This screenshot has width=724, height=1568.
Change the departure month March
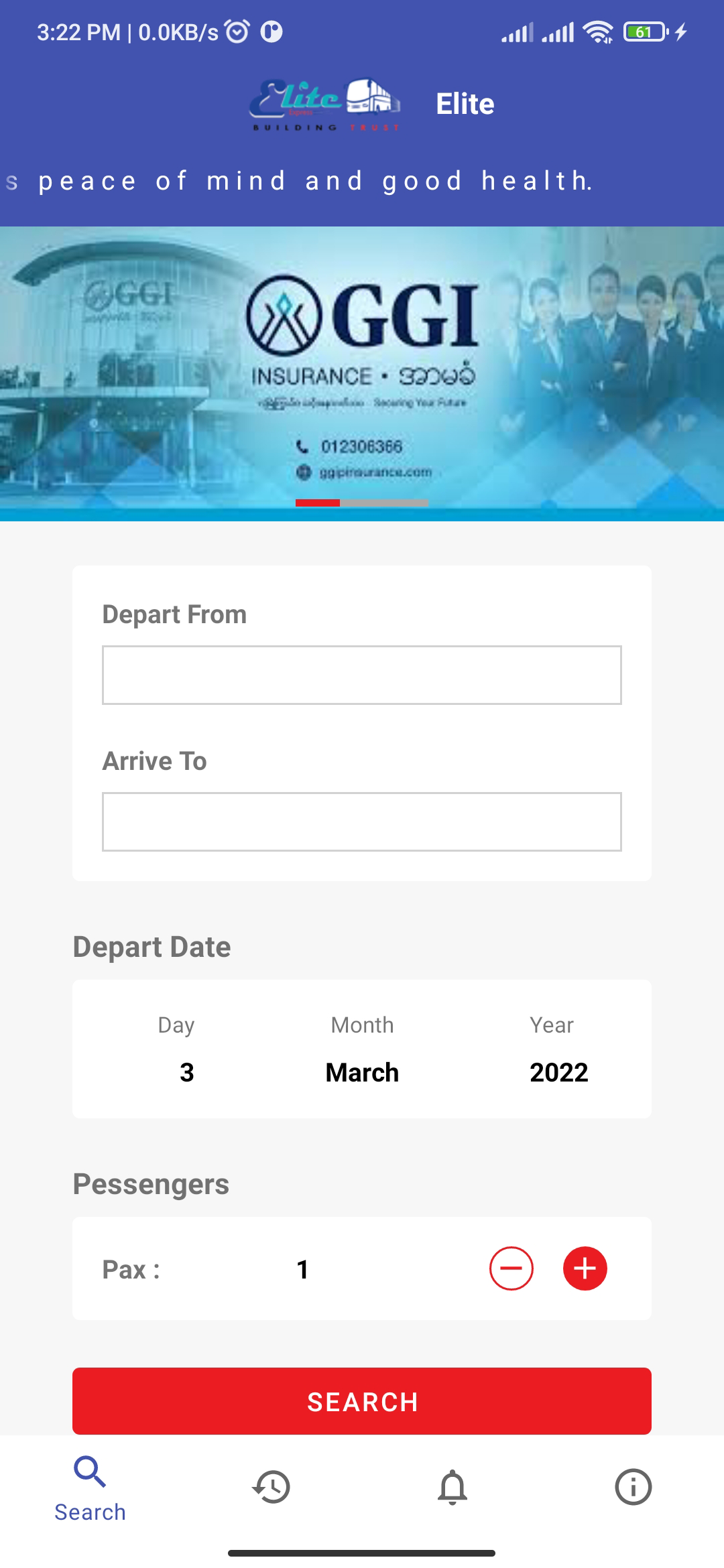pyautogui.click(x=362, y=1072)
